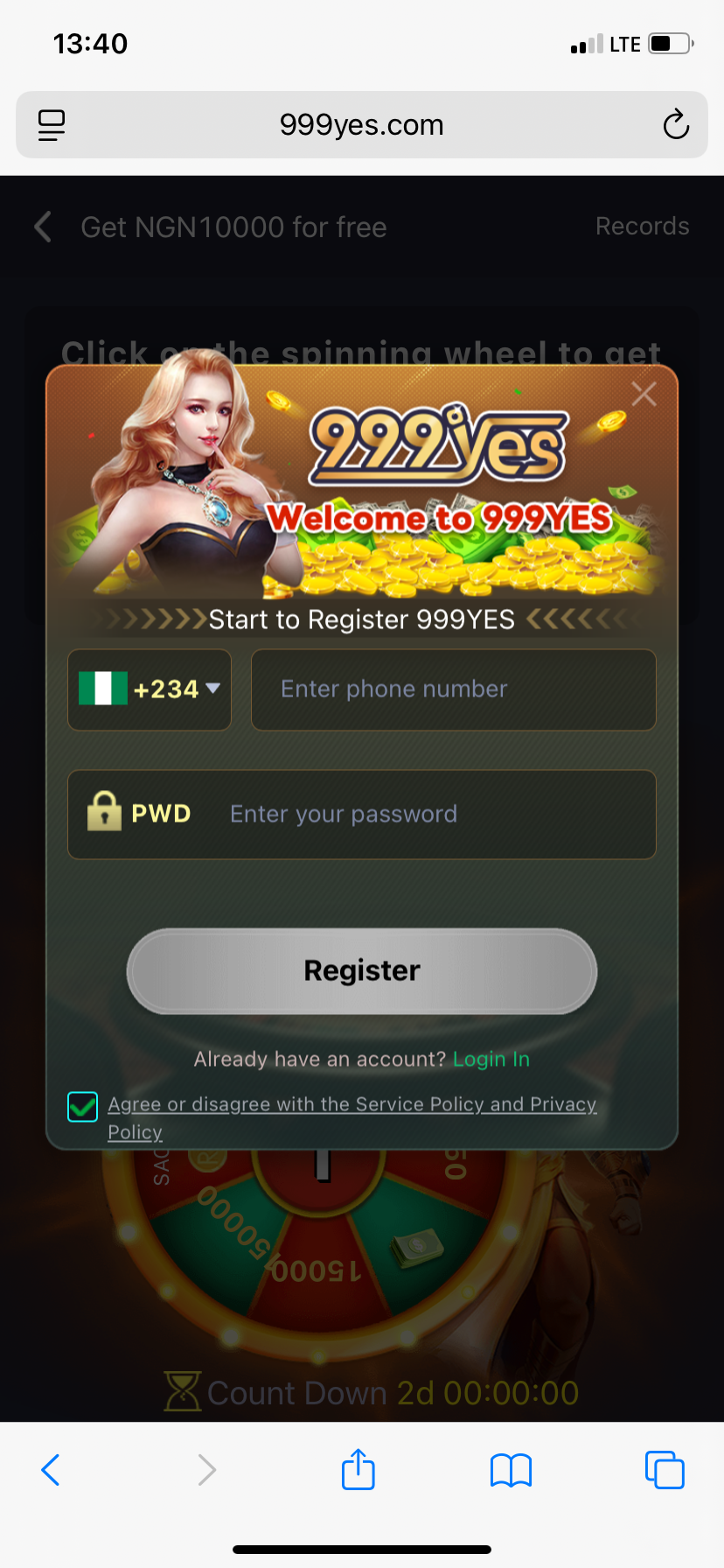Image resolution: width=724 pixels, height=1568 pixels.
Task: Uncheck the Service Policy agreement checkbox
Action: point(83,1107)
